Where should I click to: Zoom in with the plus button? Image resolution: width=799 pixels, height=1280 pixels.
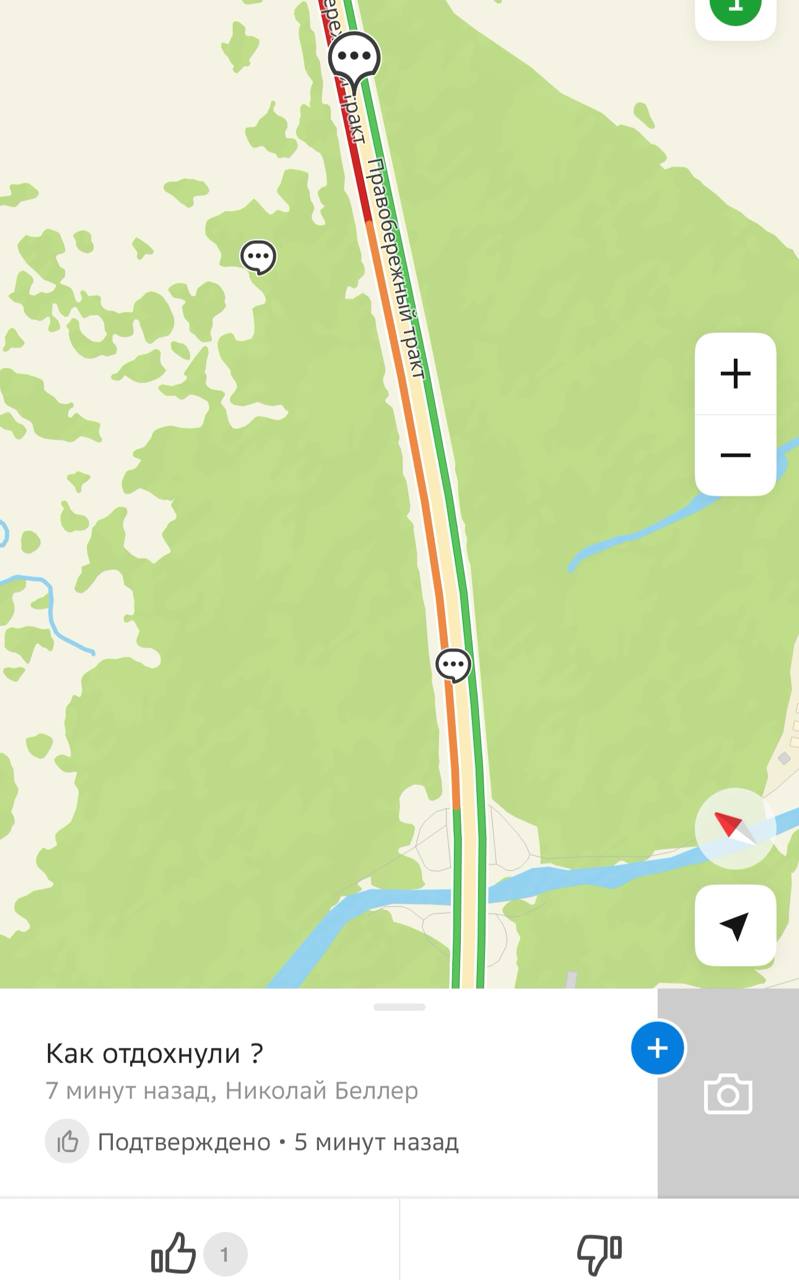[x=735, y=374]
